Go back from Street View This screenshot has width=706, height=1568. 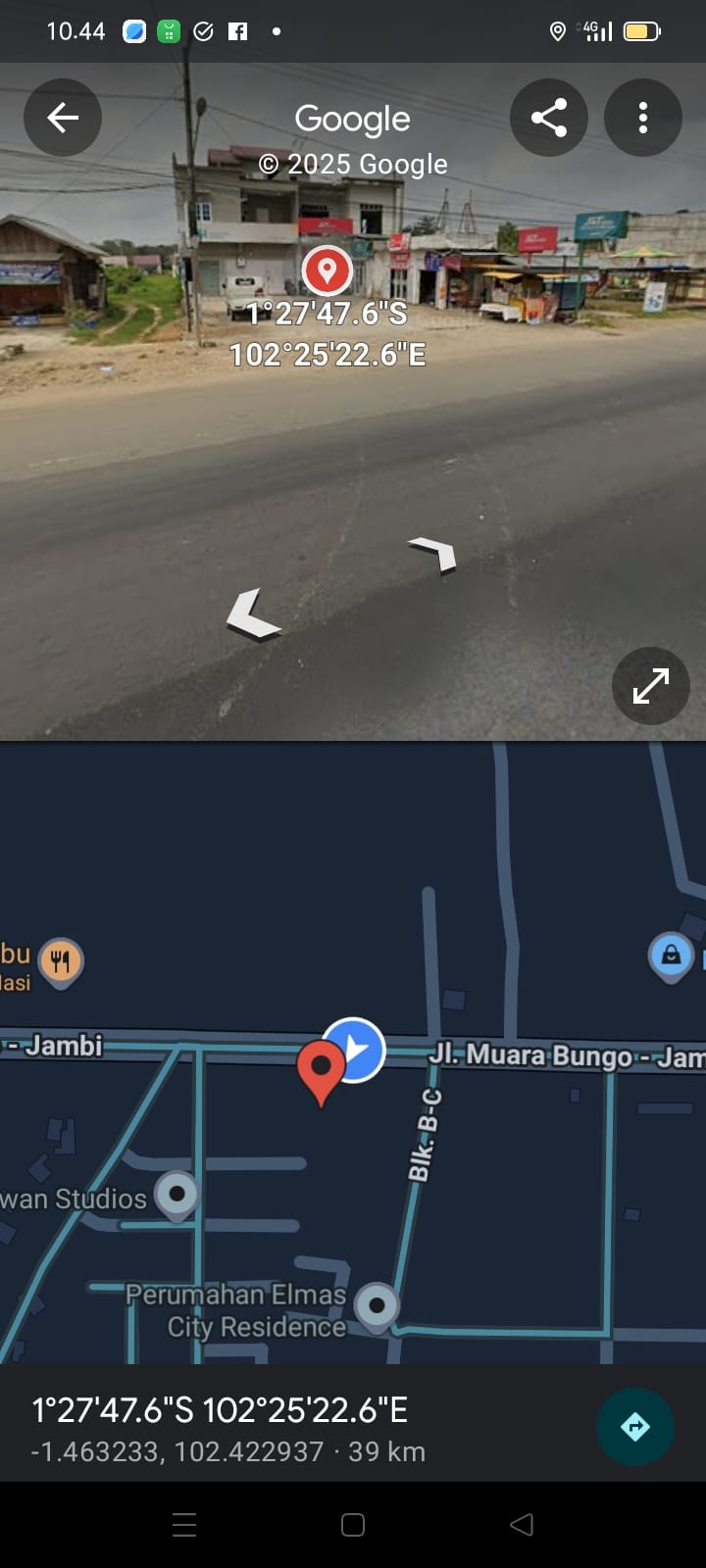point(63,118)
